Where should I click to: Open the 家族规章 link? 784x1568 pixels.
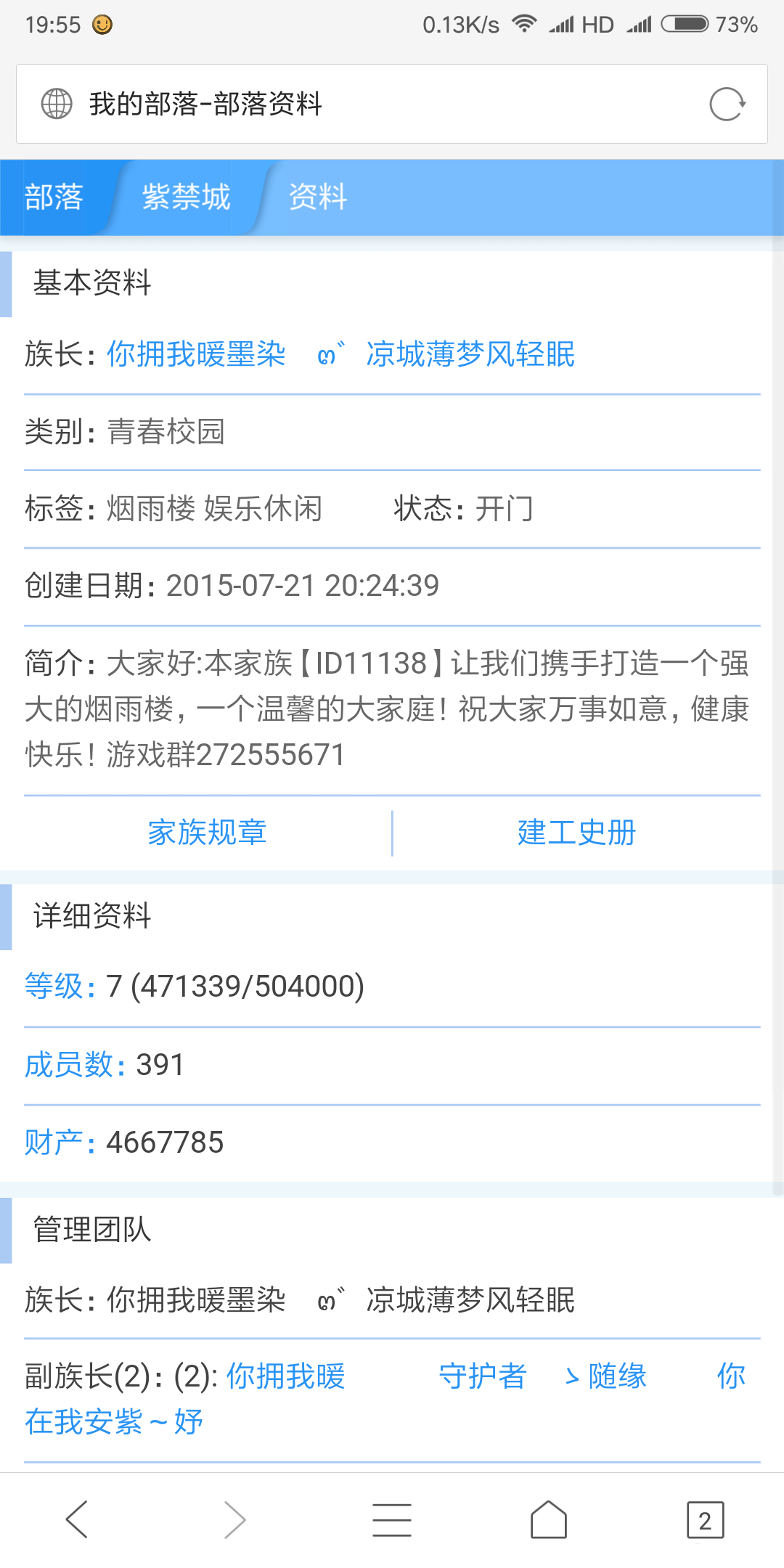point(207,833)
